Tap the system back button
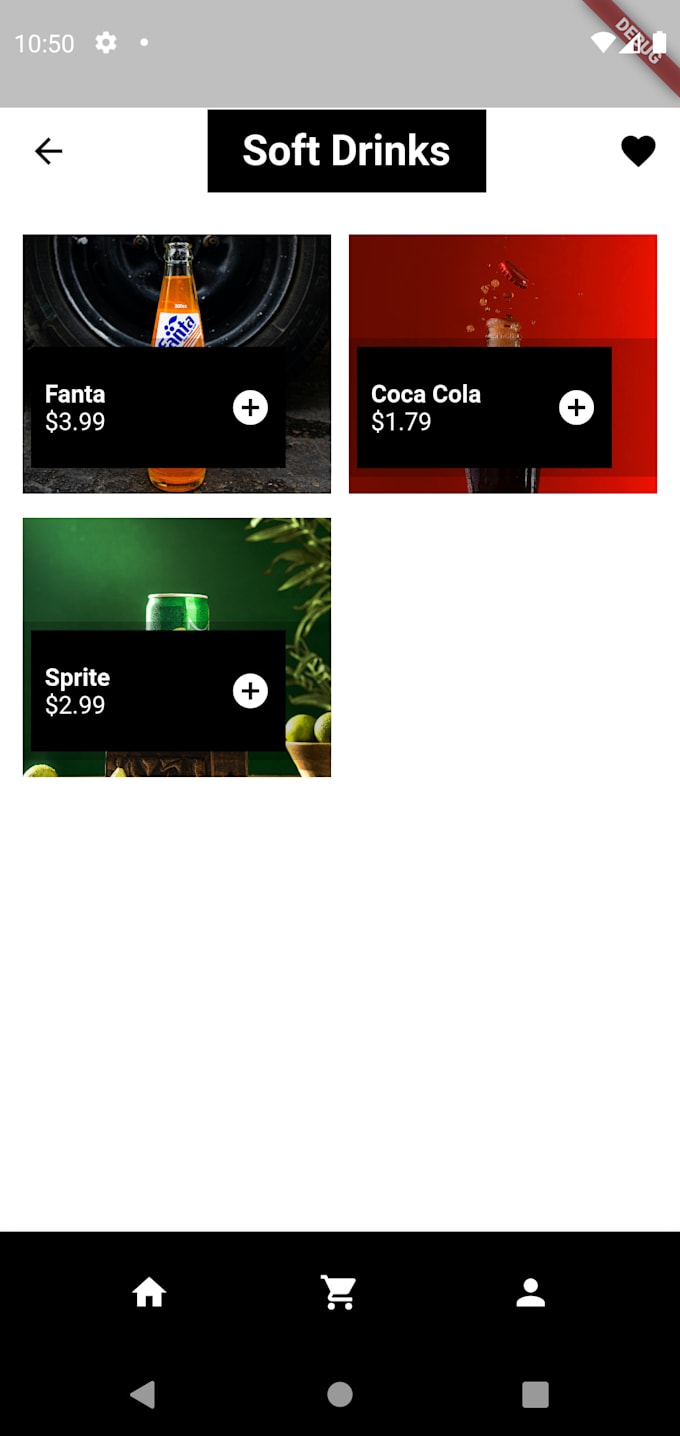Screen dimensions: 680x1436 tap(143, 1394)
